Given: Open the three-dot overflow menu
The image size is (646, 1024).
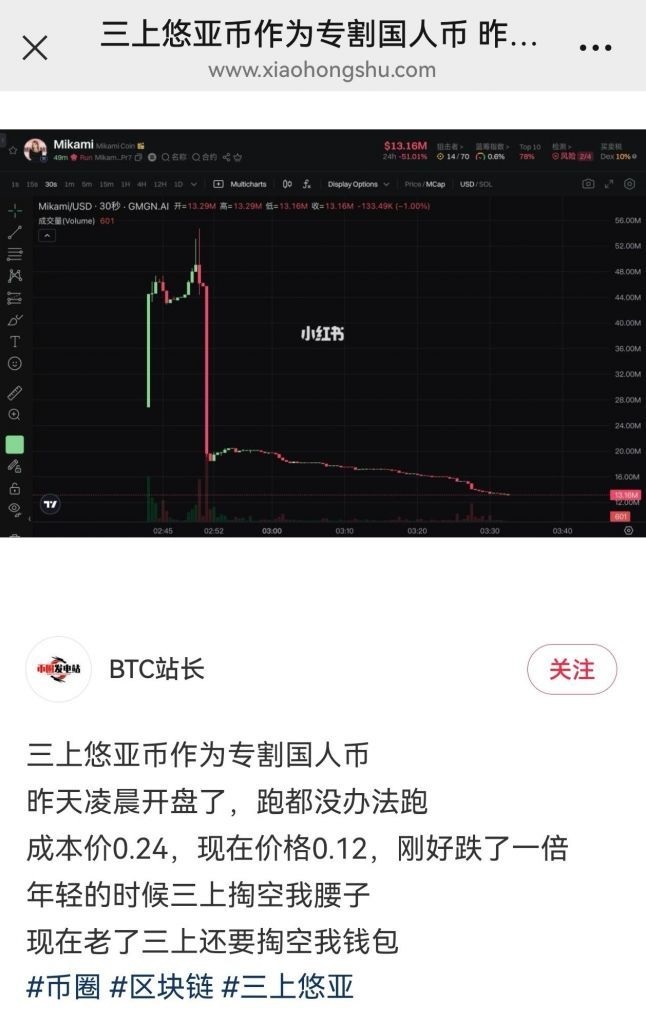Looking at the screenshot, I should point(595,47).
